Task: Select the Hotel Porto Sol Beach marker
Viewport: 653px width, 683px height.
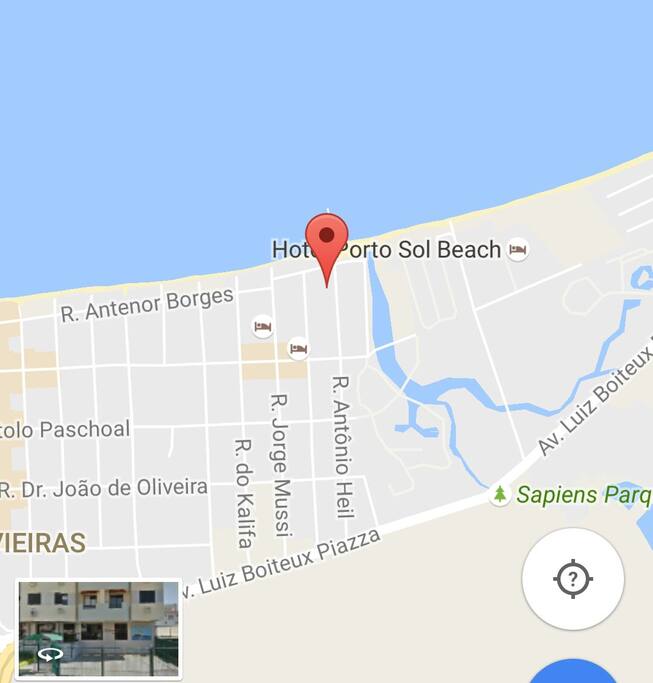Action: (x=517, y=250)
